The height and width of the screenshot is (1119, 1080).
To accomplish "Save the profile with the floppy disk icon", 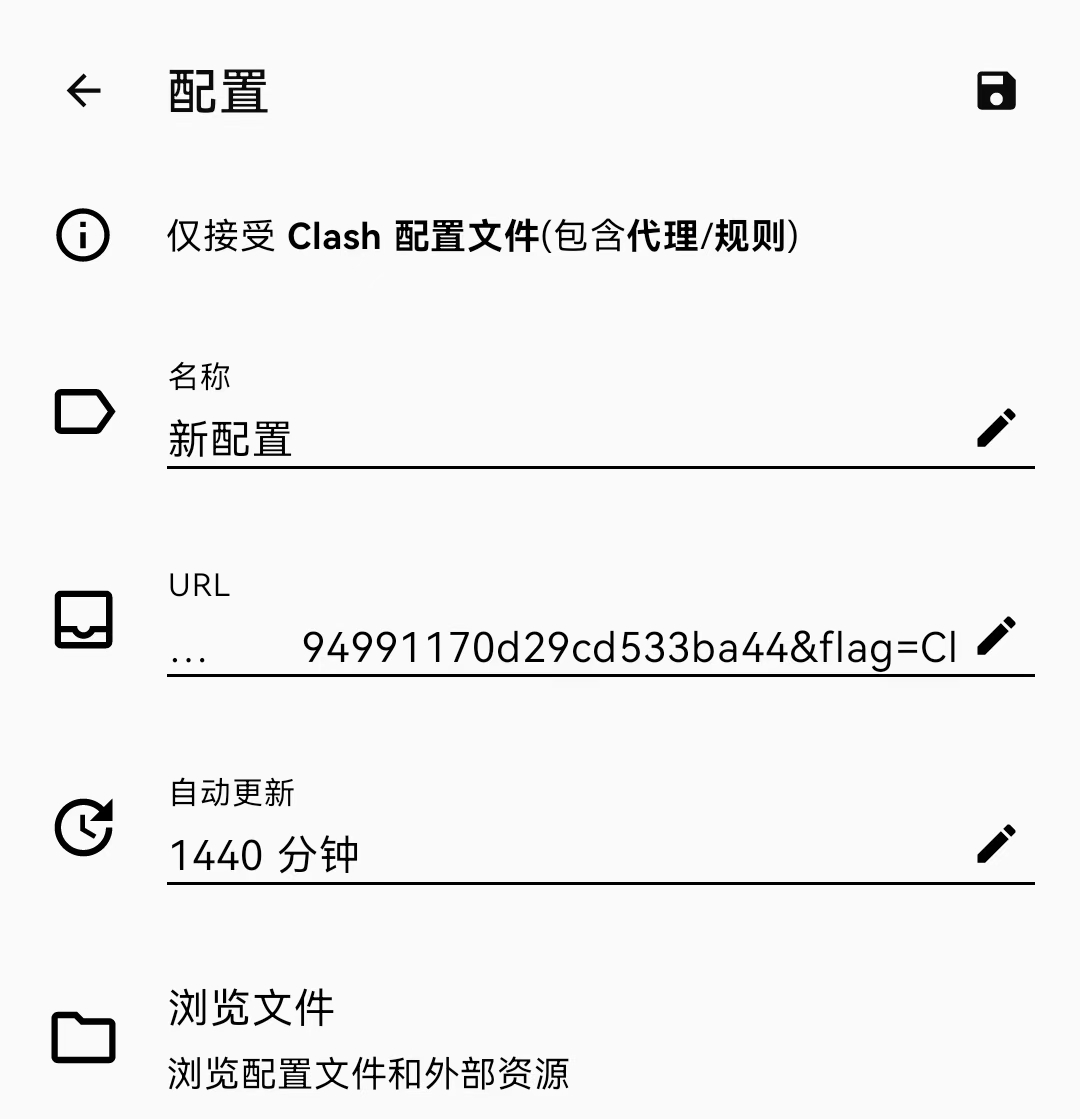I will coord(998,89).
